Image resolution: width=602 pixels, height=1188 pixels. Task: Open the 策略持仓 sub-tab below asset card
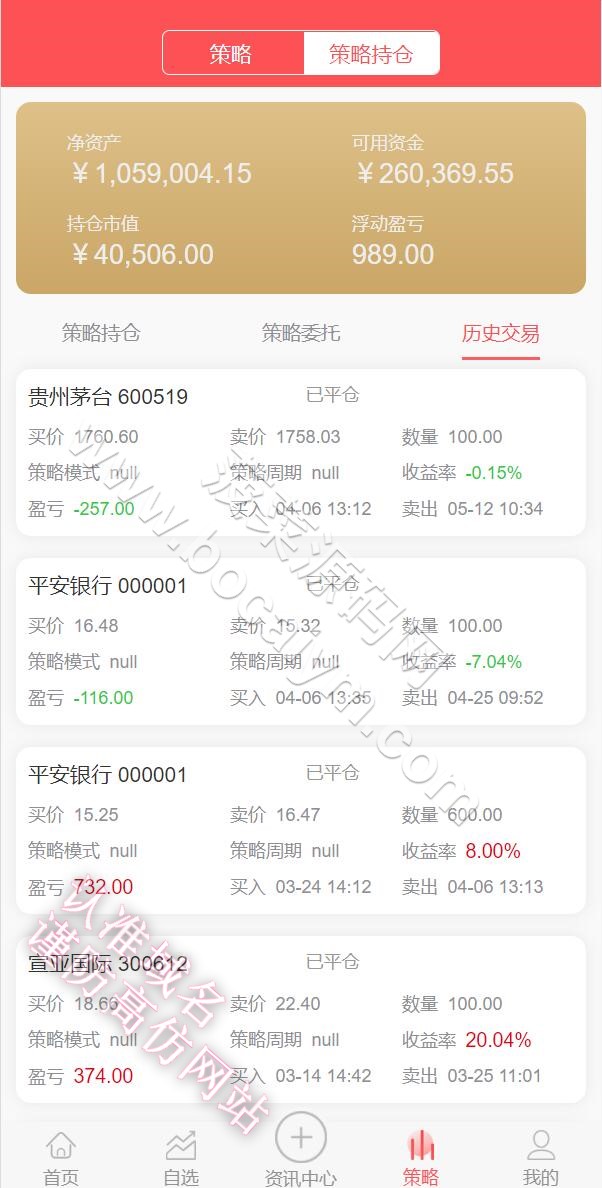(101, 333)
